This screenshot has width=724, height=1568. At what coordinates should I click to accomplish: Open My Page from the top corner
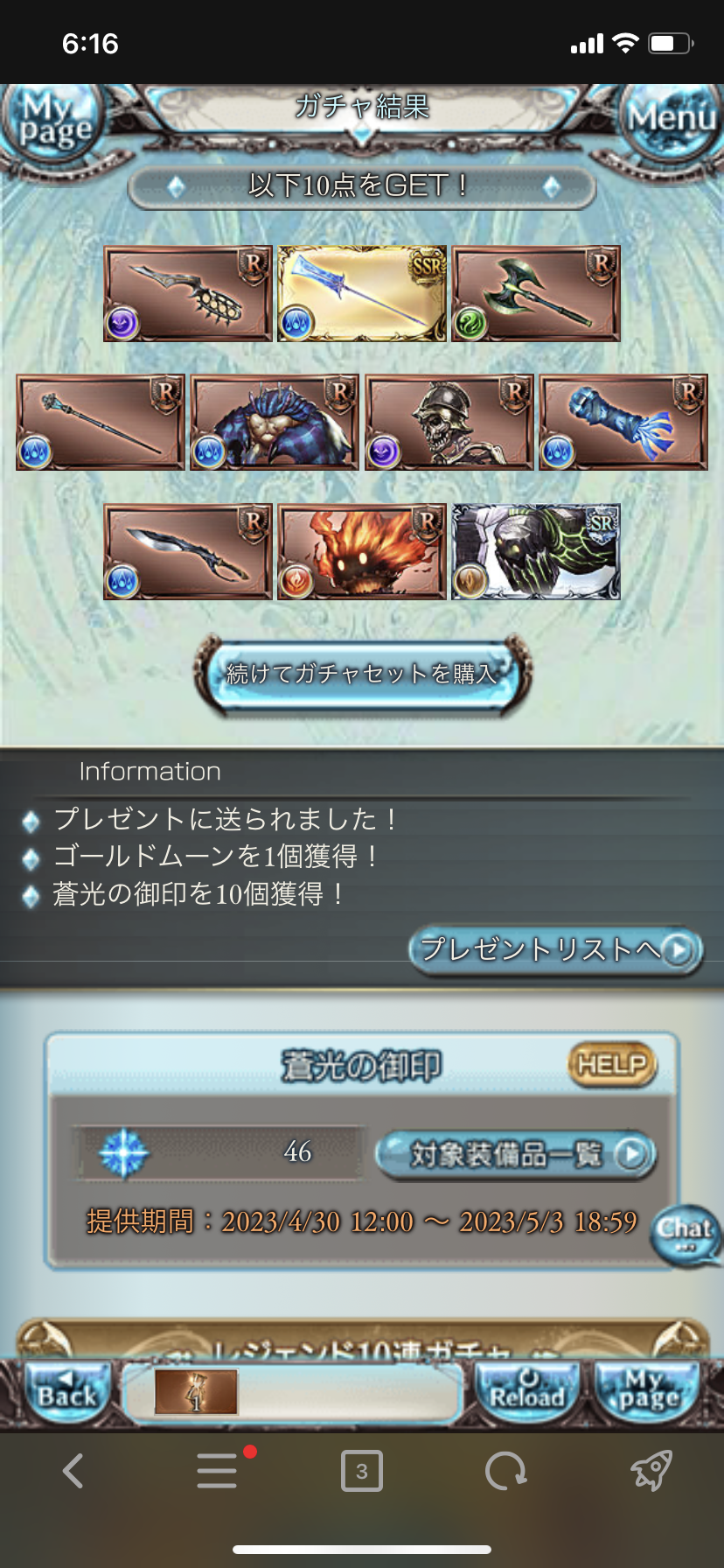52,122
